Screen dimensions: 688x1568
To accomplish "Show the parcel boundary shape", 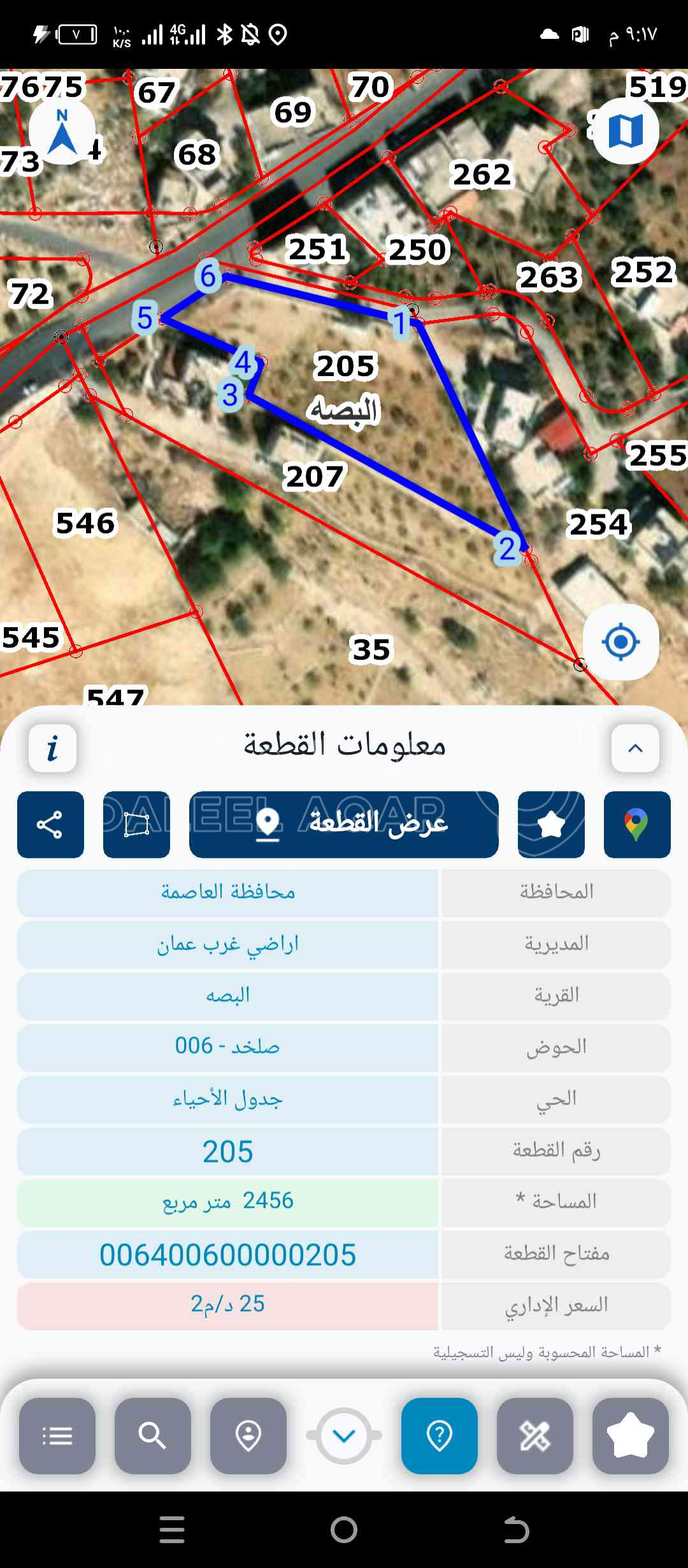I will click(136, 825).
